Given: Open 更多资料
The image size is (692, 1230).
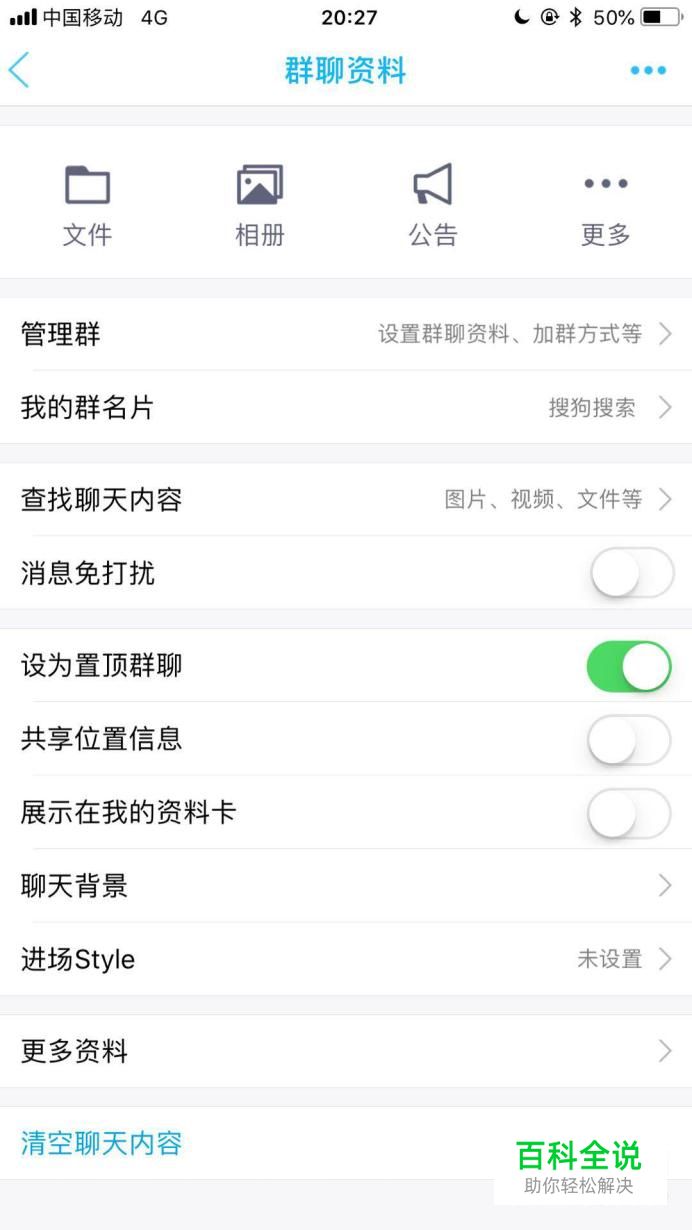Looking at the screenshot, I should [346, 1051].
